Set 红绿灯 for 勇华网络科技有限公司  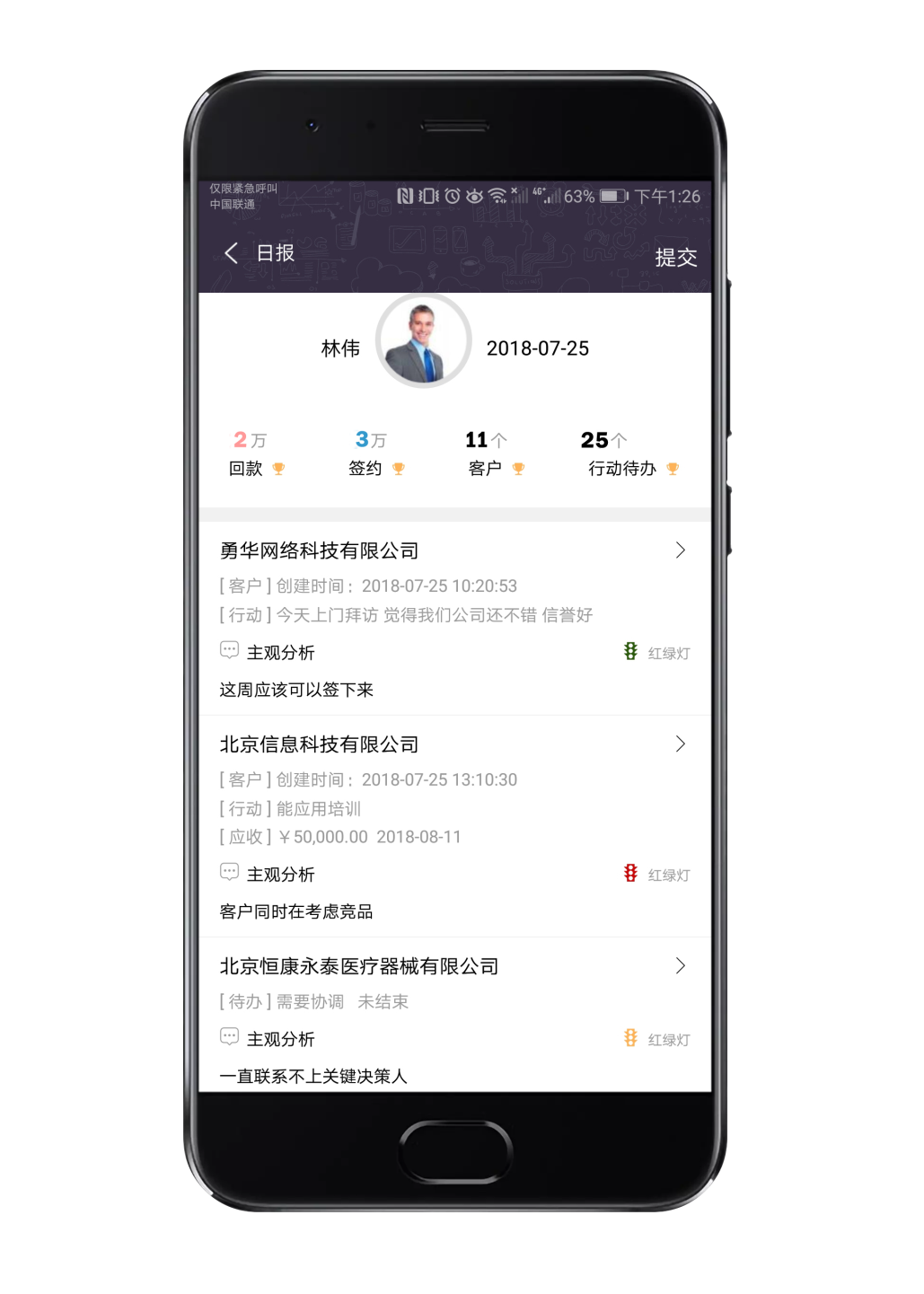656,653
